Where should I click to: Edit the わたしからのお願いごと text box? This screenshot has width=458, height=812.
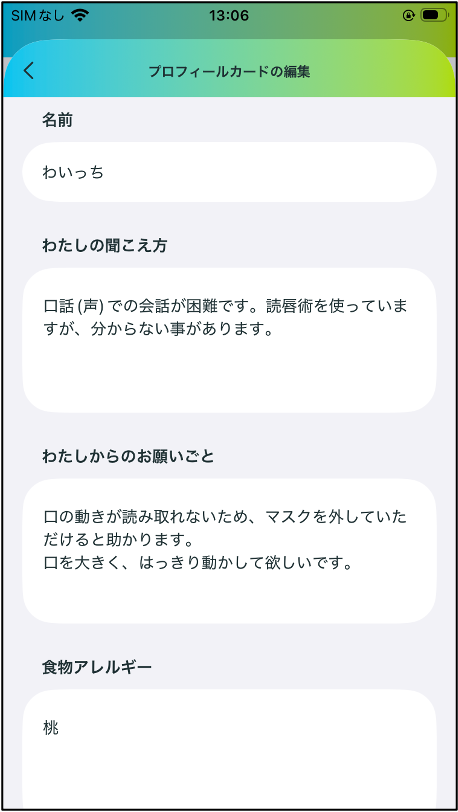(229, 551)
